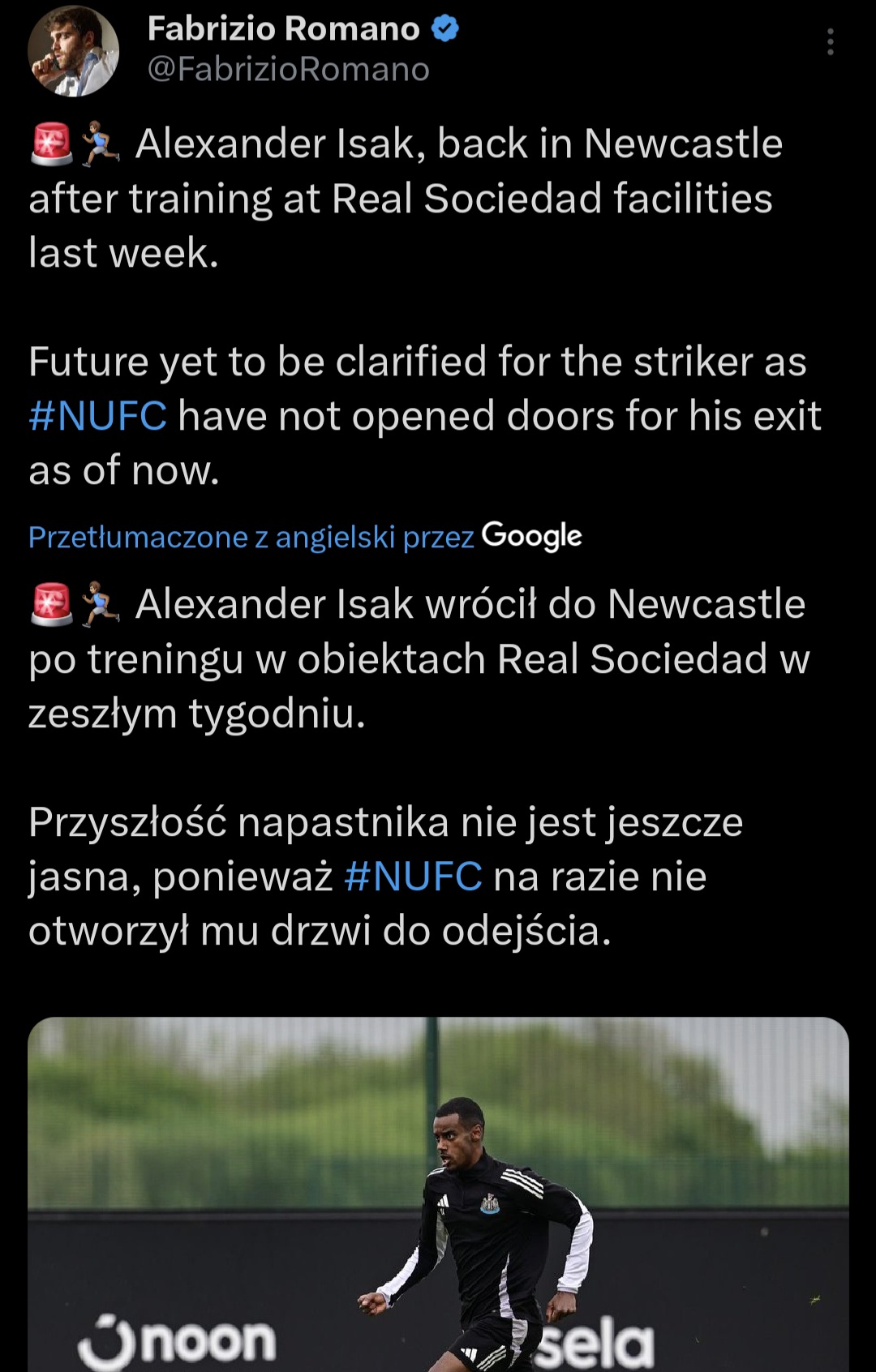Image resolution: width=876 pixels, height=1372 pixels.
Task: Open Fabrizio Romano's profile picture
Action: point(73,51)
